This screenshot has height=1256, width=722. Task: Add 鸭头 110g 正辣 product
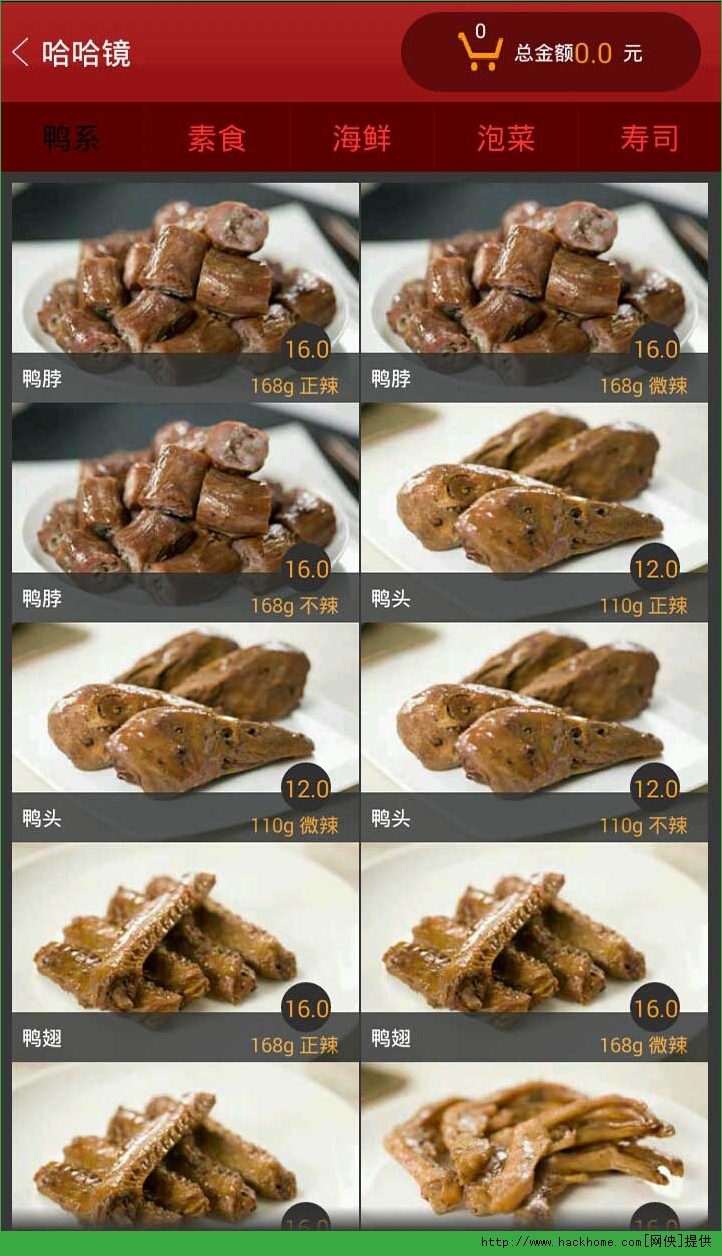pos(534,512)
